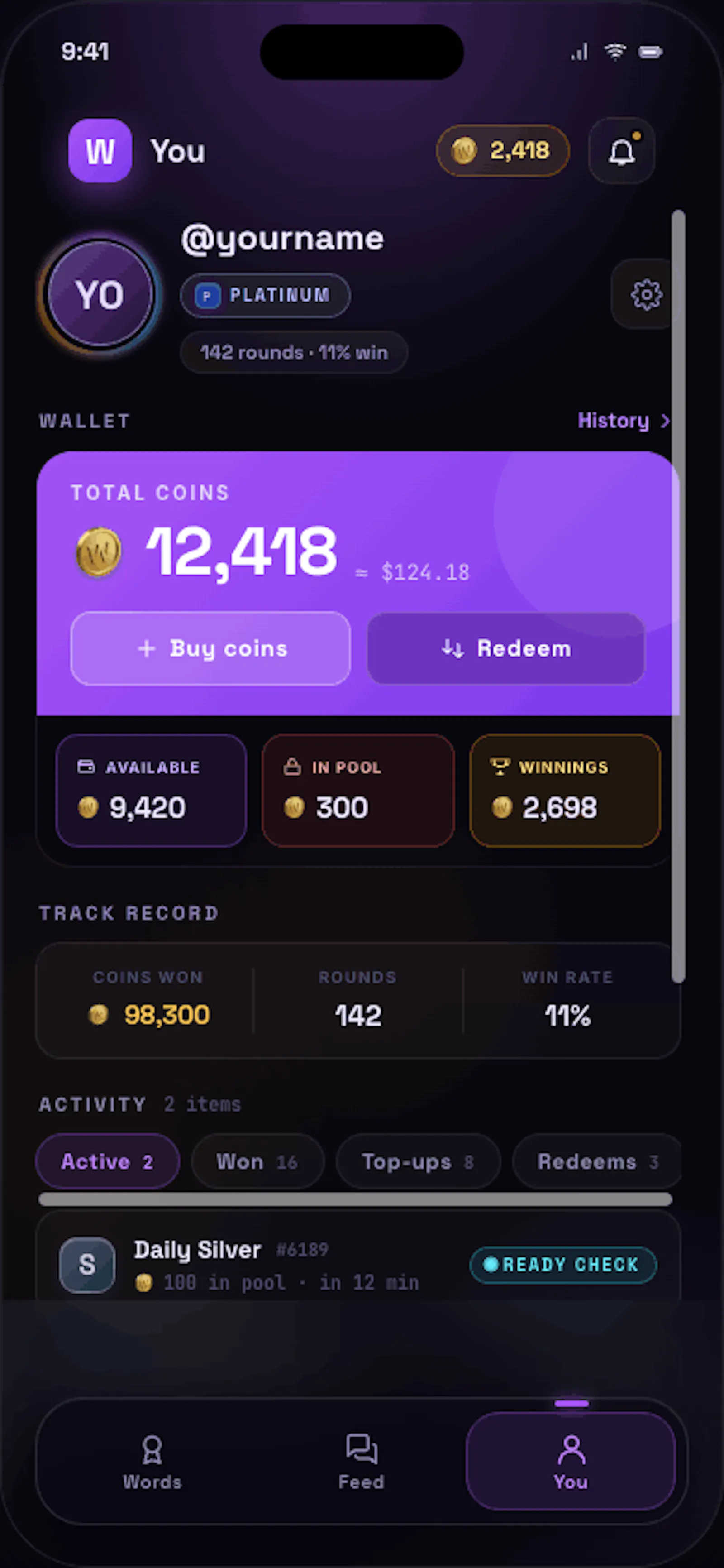The height and width of the screenshot is (1568, 724).
Task: Select the Active activity filter
Action: 108,1161
